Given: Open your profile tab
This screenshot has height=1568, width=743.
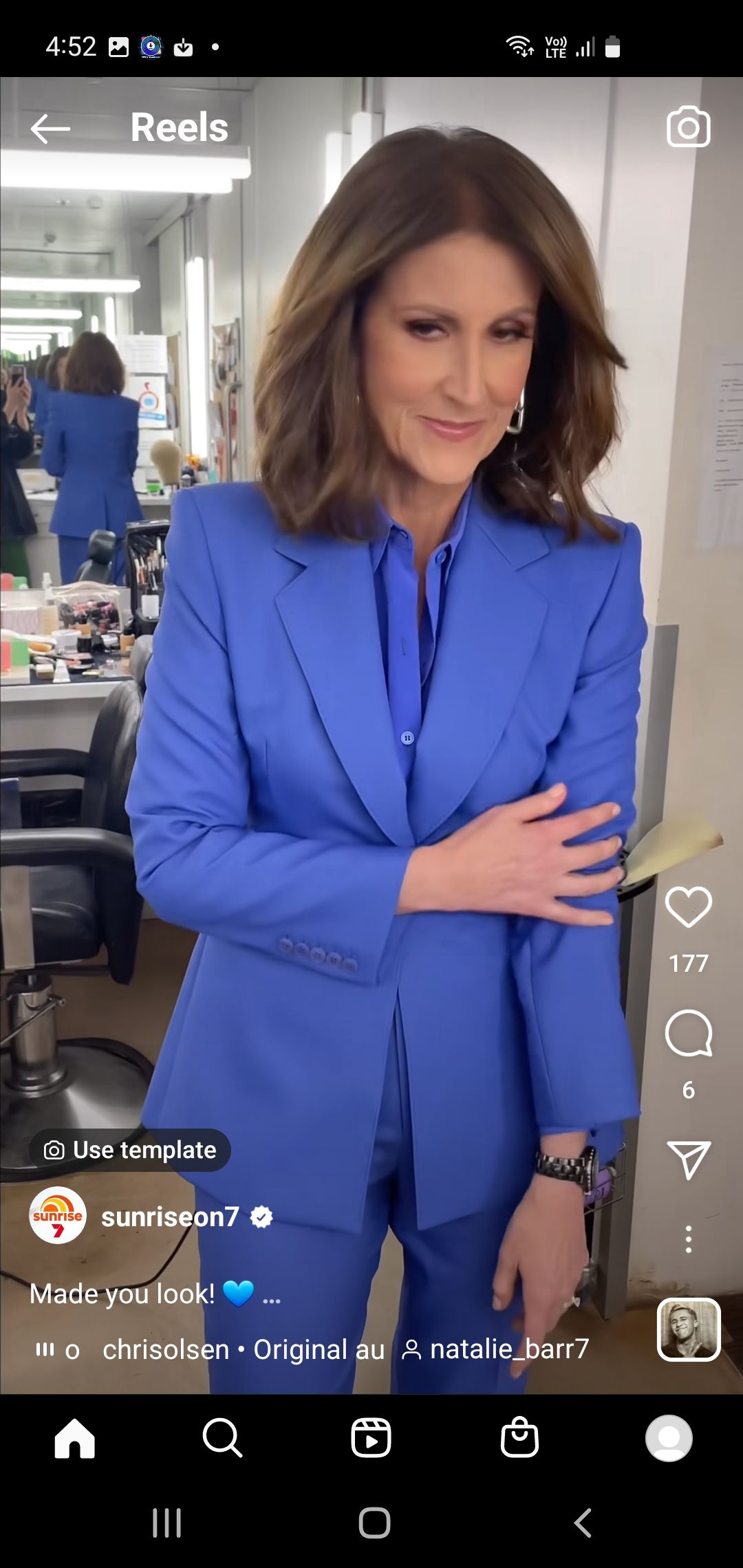Looking at the screenshot, I should [x=668, y=1438].
